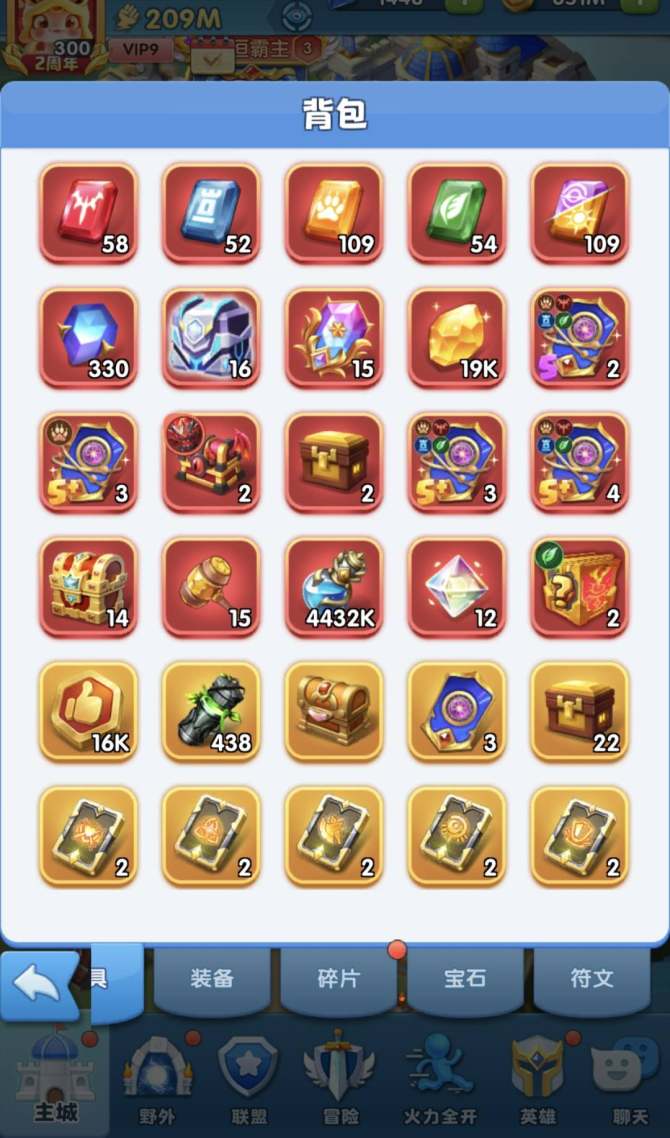
Task: Select the thumbs-up badge item with 16K
Action: (x=89, y=711)
